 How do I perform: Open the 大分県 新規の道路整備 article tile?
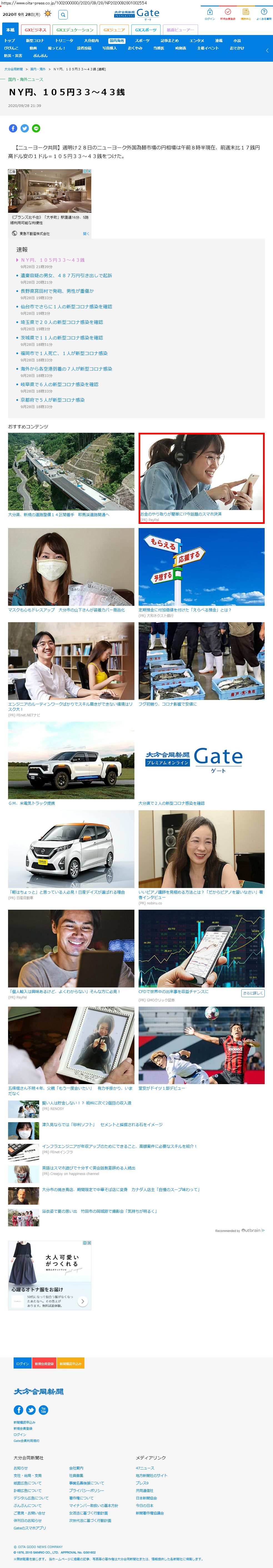[71, 472]
